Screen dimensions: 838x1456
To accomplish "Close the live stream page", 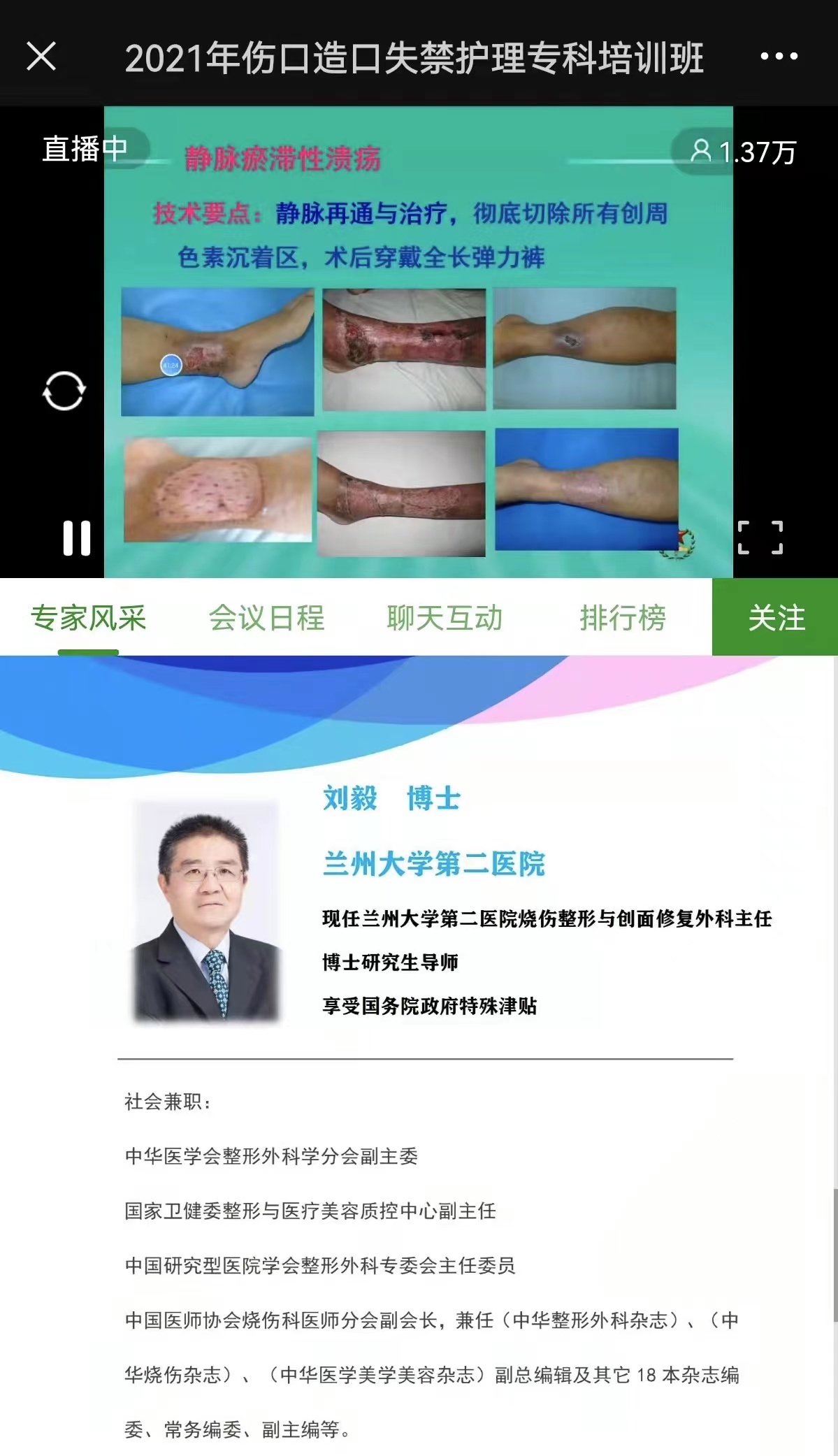I will [41, 56].
